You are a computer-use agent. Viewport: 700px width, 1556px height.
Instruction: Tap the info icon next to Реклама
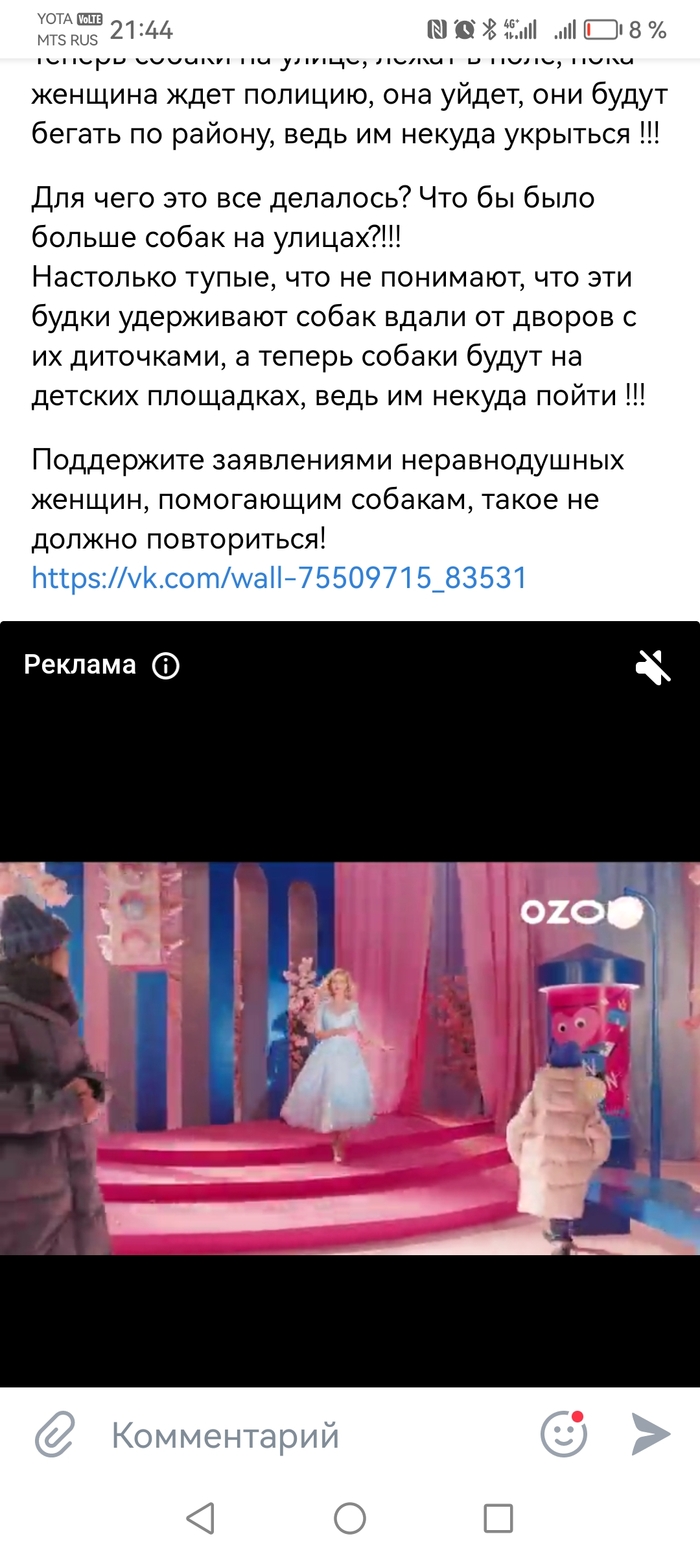[x=165, y=666]
